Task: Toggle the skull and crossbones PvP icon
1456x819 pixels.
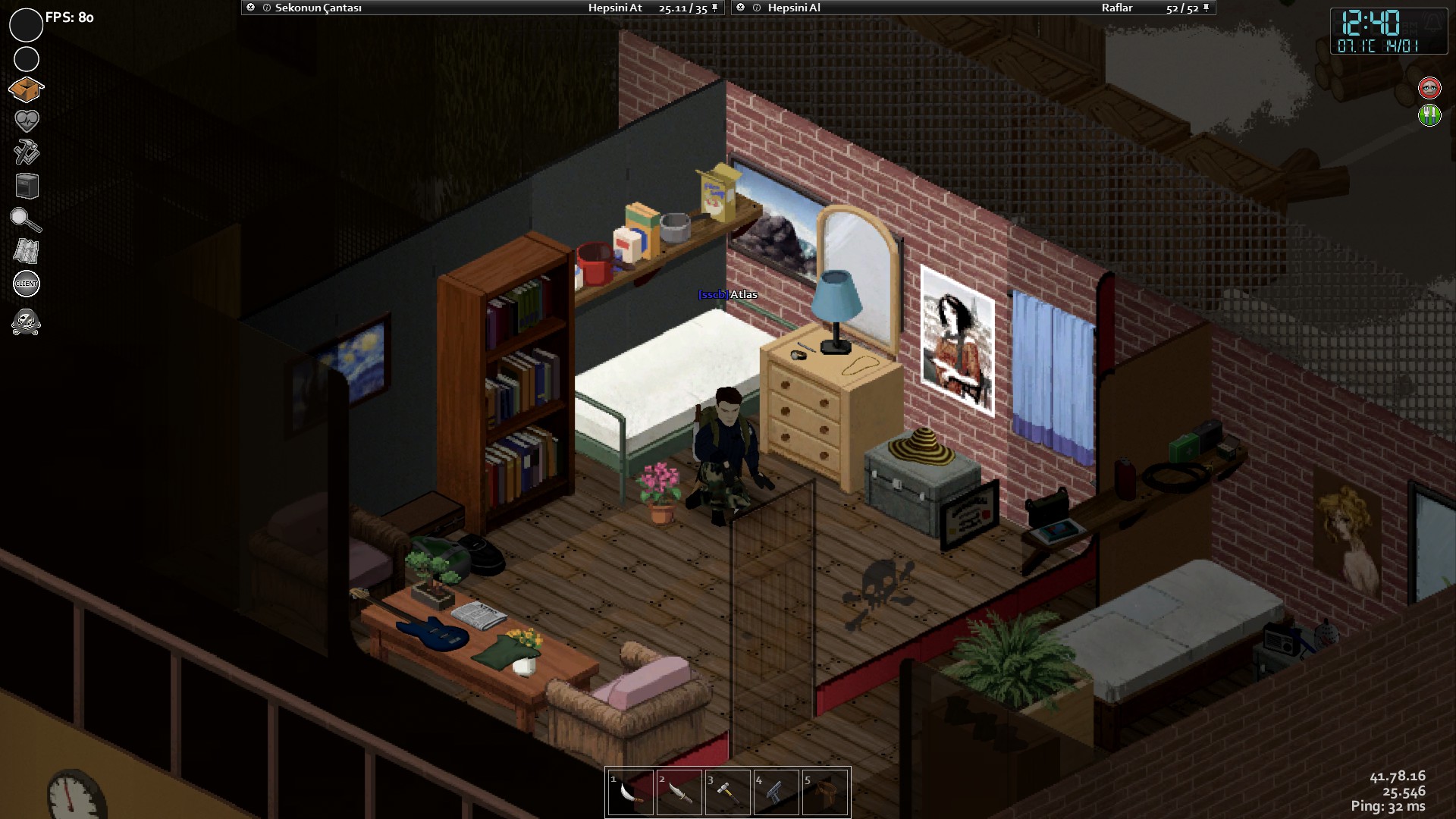Action: [x=27, y=322]
